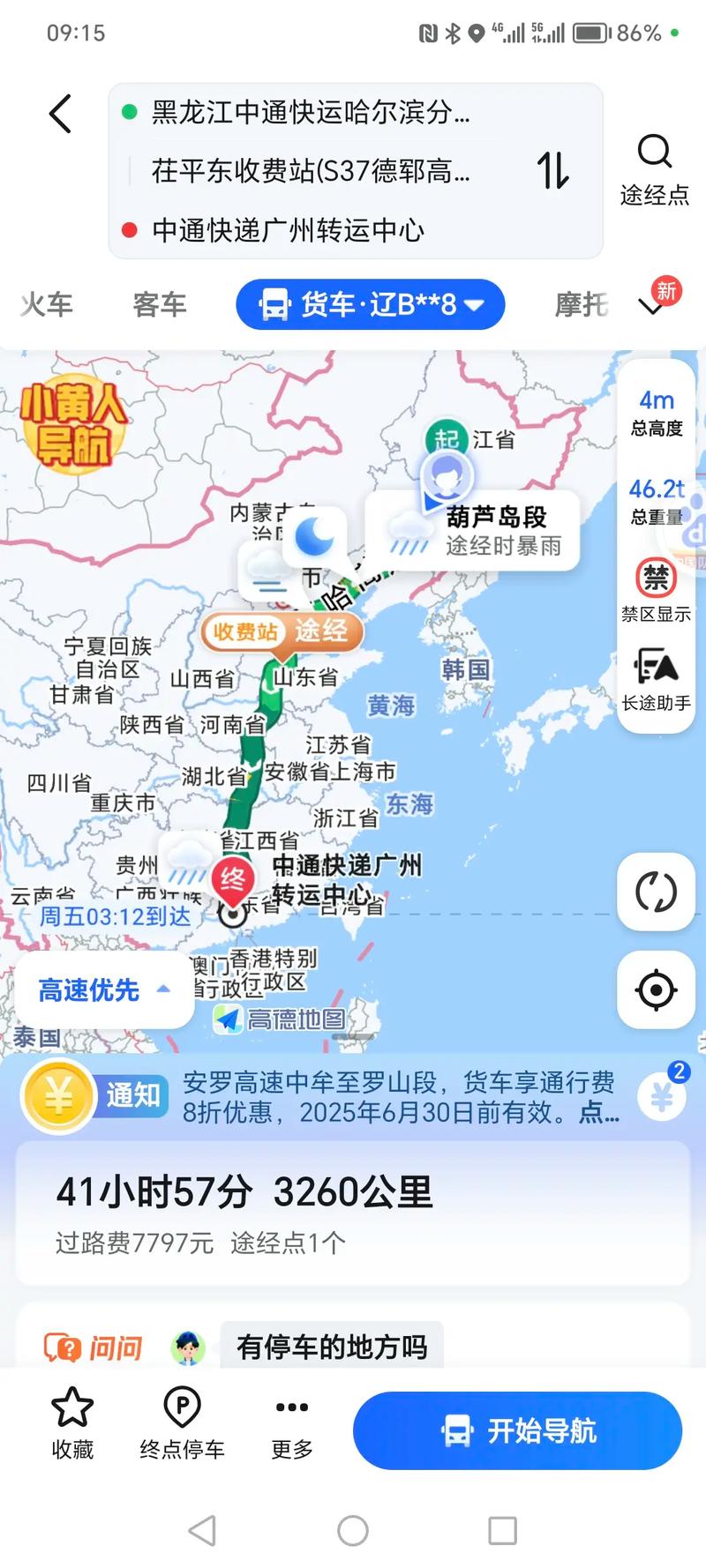This screenshot has height=1568, width=706.
Task: Switch to the 客车 tab
Action: (160, 304)
